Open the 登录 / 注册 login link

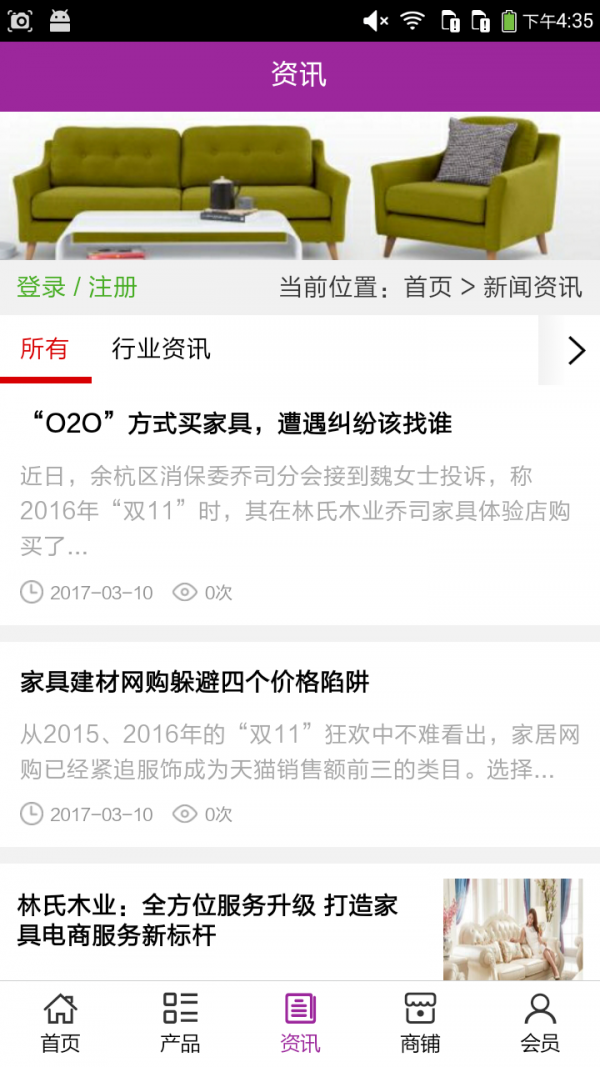[x=77, y=288]
